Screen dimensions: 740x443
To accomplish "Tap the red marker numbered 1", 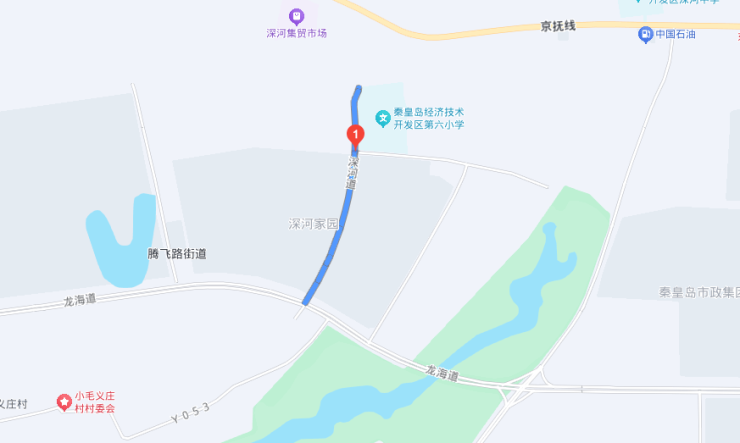I will click(354, 134).
